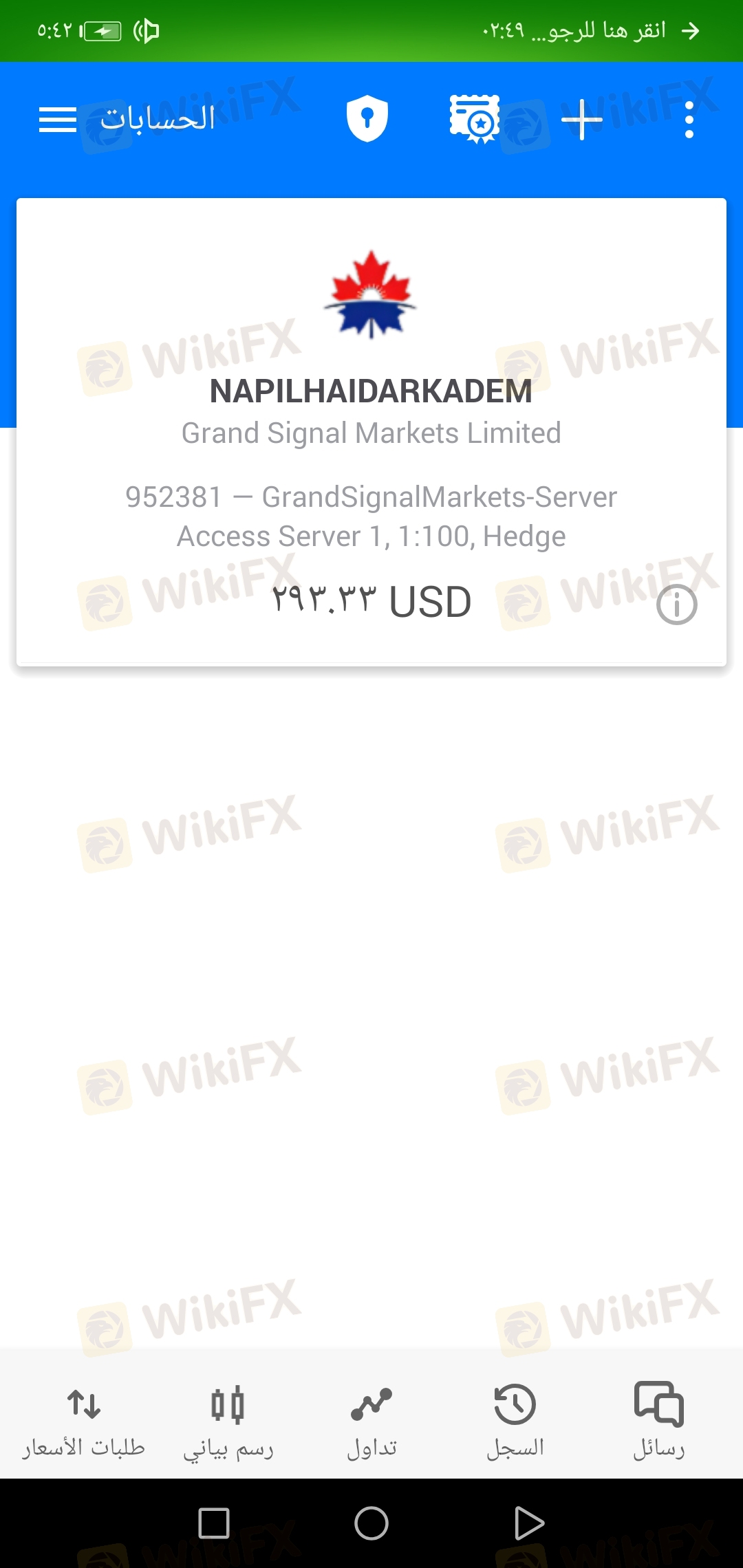Screen dimensions: 743x1568
Task: Open the shield change password icon
Action: point(367,118)
